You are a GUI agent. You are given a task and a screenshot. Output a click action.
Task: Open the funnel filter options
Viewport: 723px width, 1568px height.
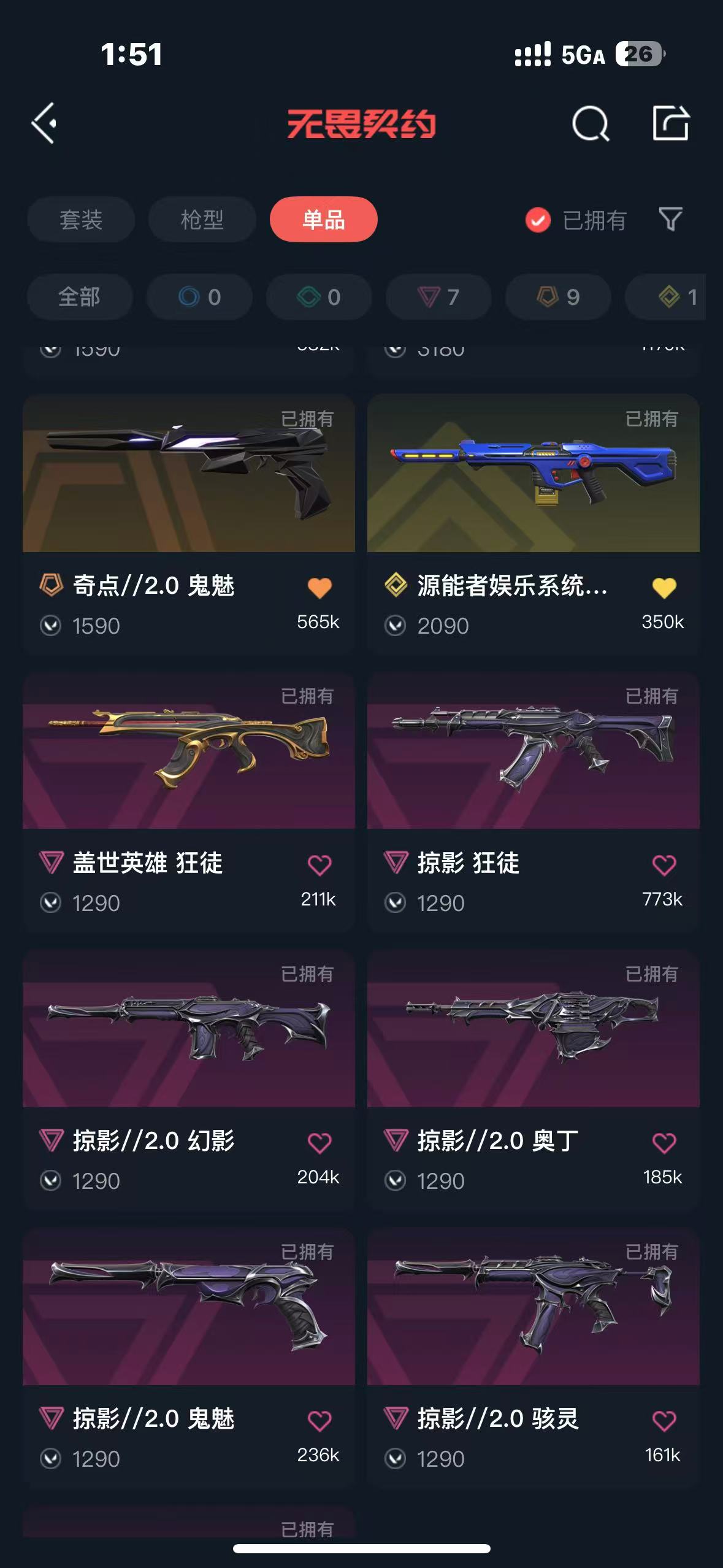[670, 219]
